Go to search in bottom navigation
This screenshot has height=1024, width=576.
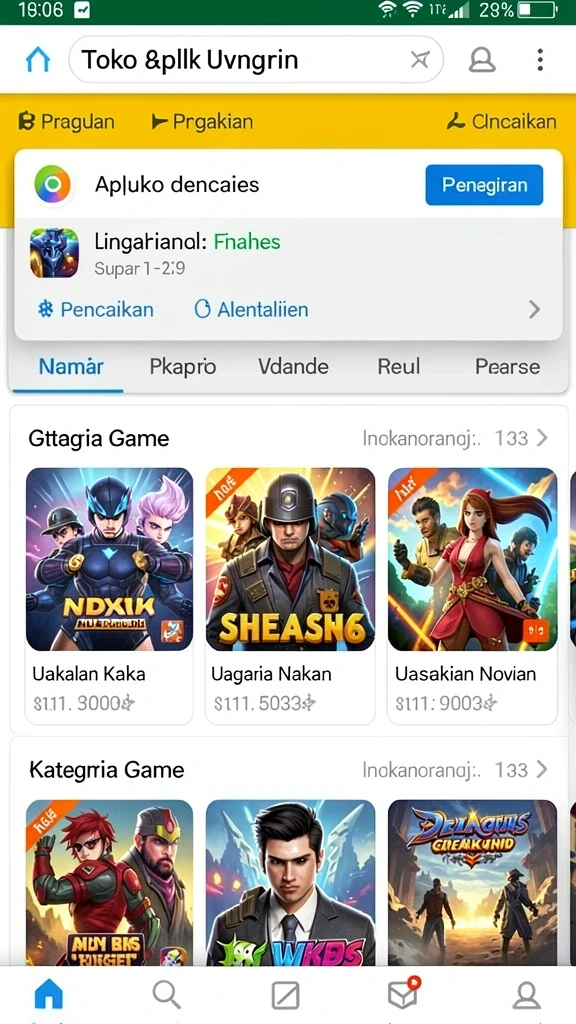point(167,995)
